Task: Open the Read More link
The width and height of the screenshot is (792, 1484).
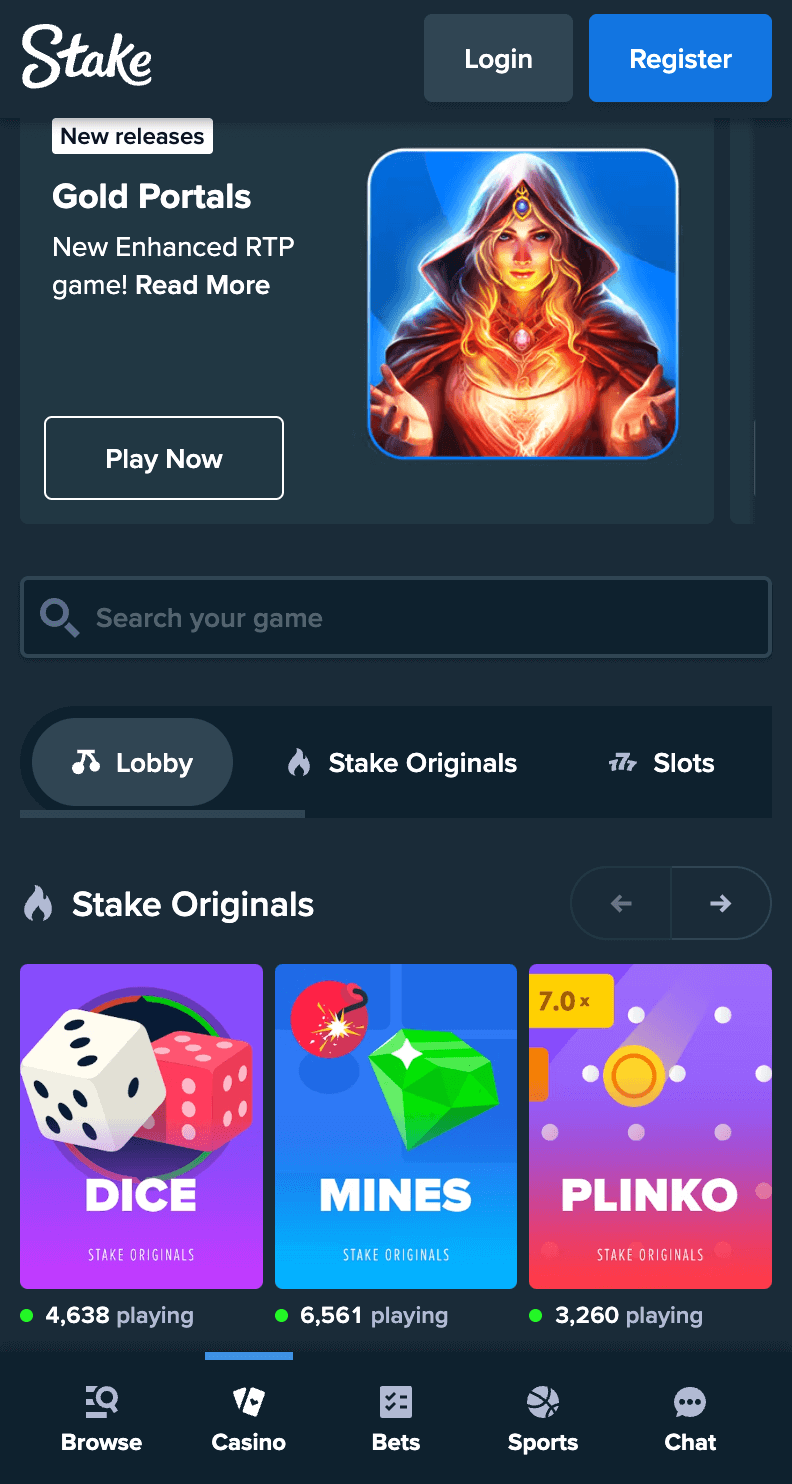Action: point(202,285)
